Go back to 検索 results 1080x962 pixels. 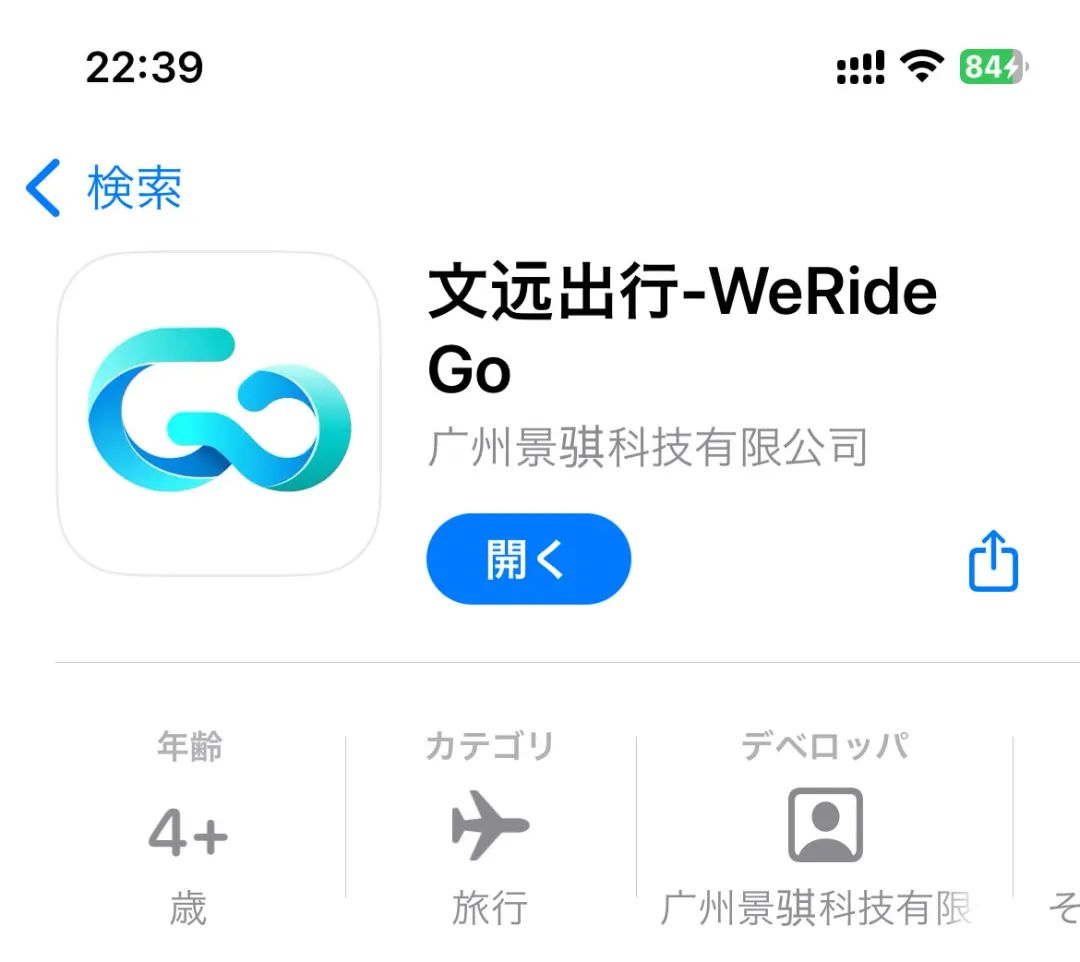(104, 188)
